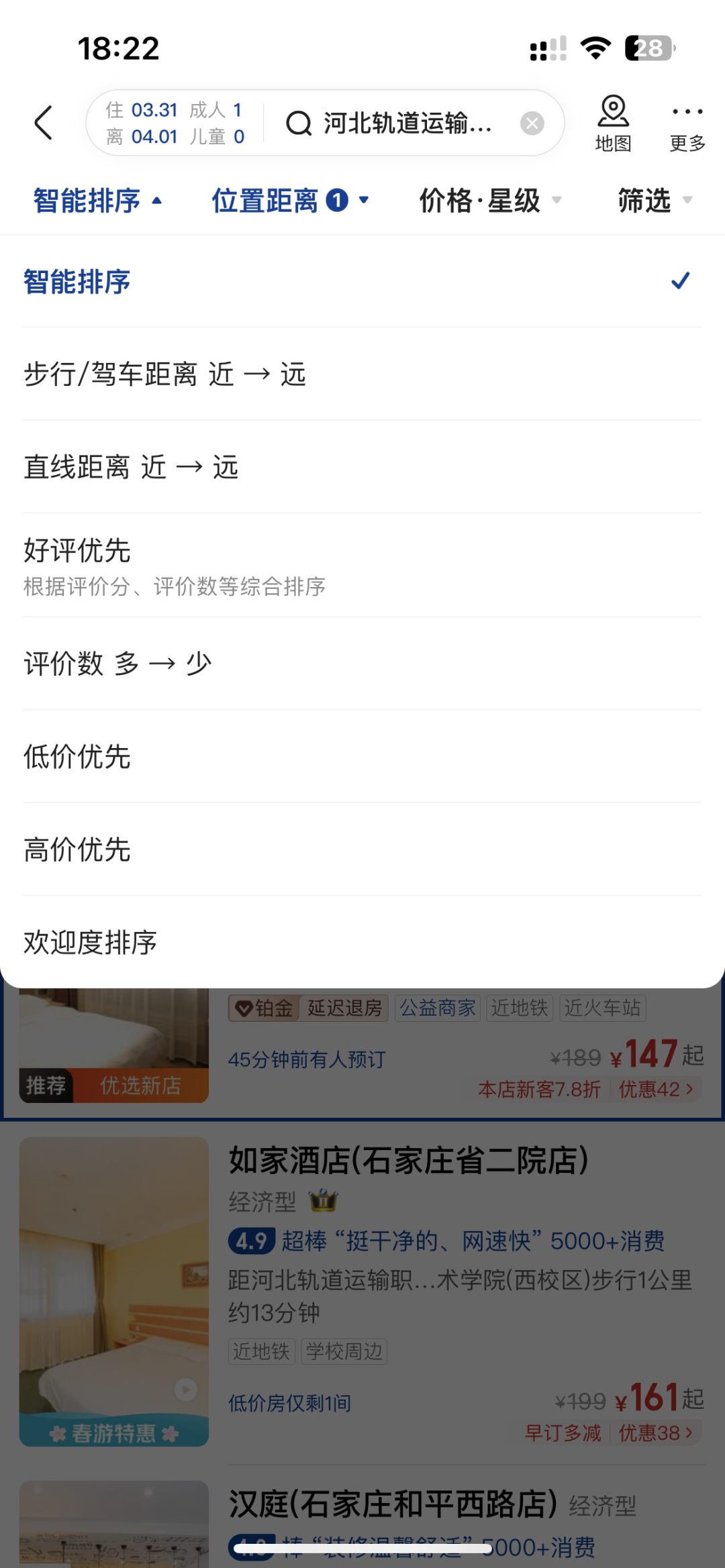Open 如家酒店(石家庄省二院店) hotel card

point(362,1292)
